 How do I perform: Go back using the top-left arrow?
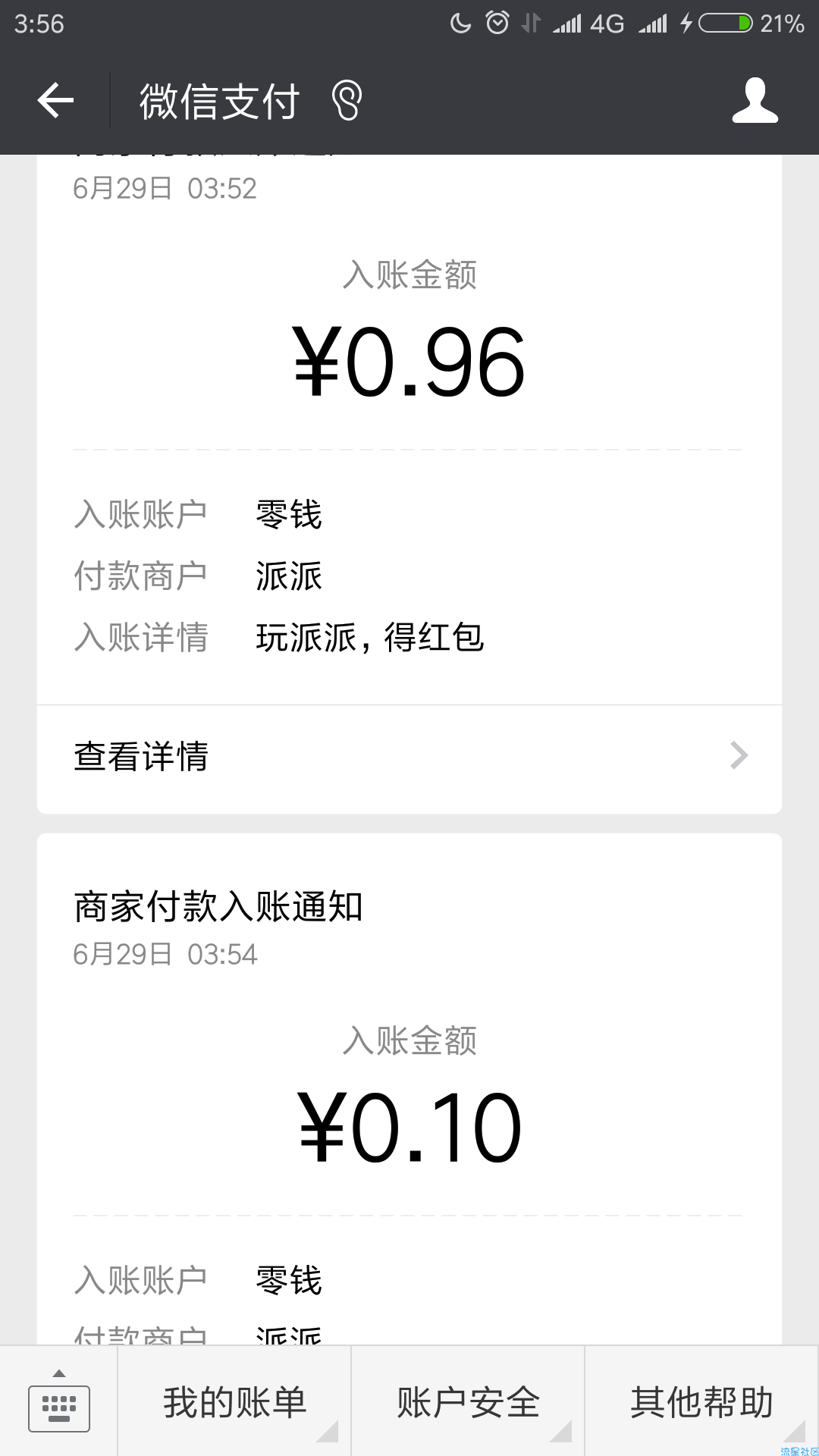55,100
